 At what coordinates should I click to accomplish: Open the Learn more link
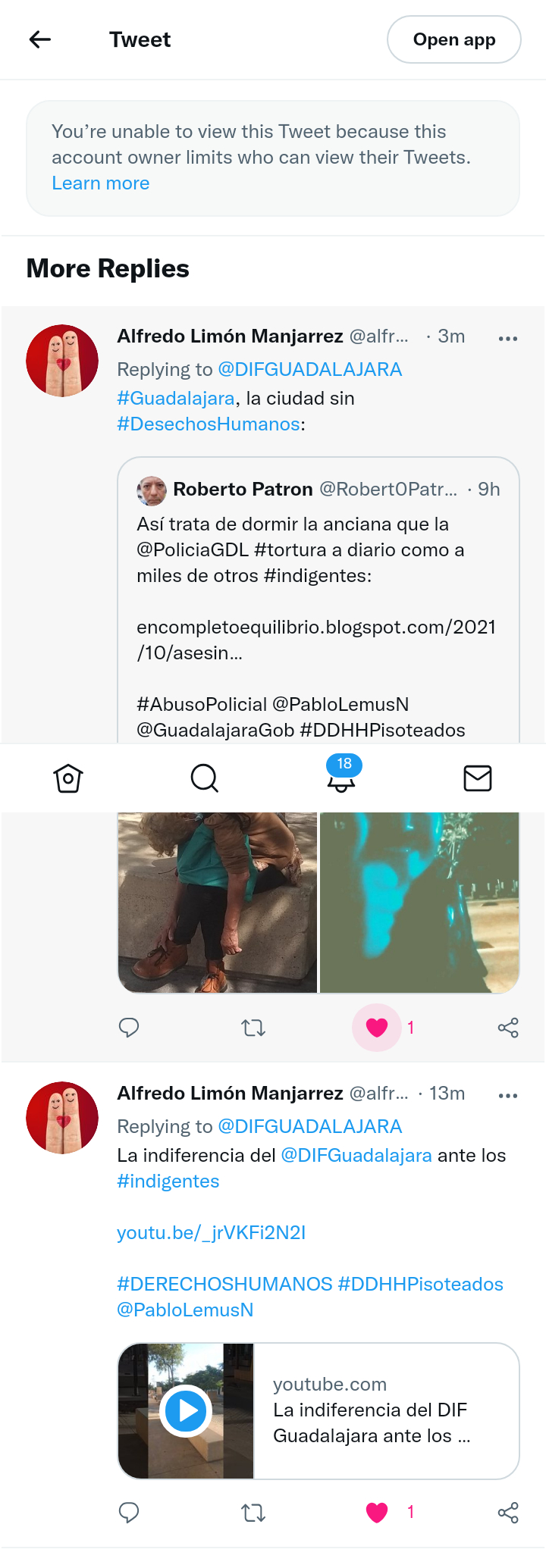point(100,183)
